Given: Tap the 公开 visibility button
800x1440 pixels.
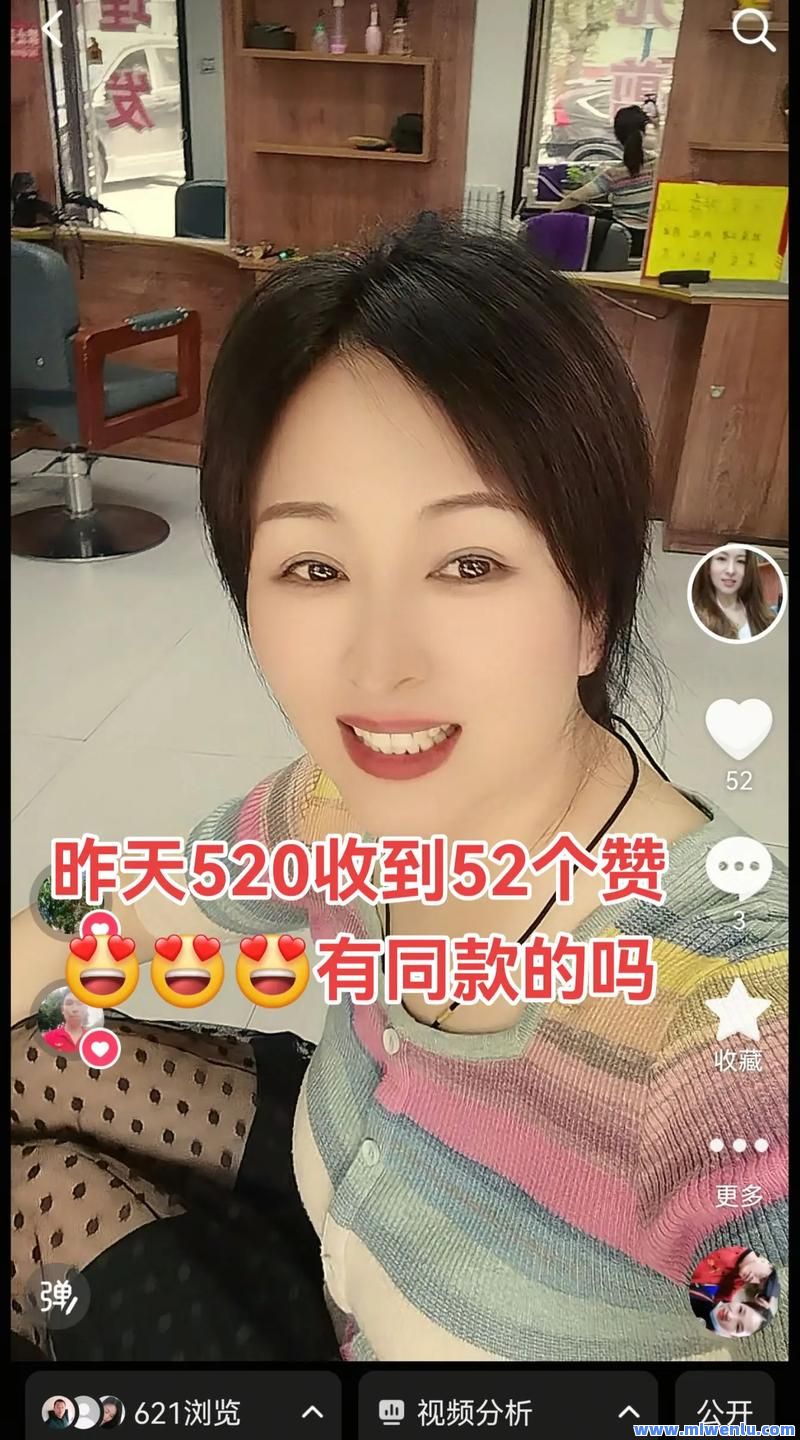Looking at the screenshot, I should tap(725, 1411).
